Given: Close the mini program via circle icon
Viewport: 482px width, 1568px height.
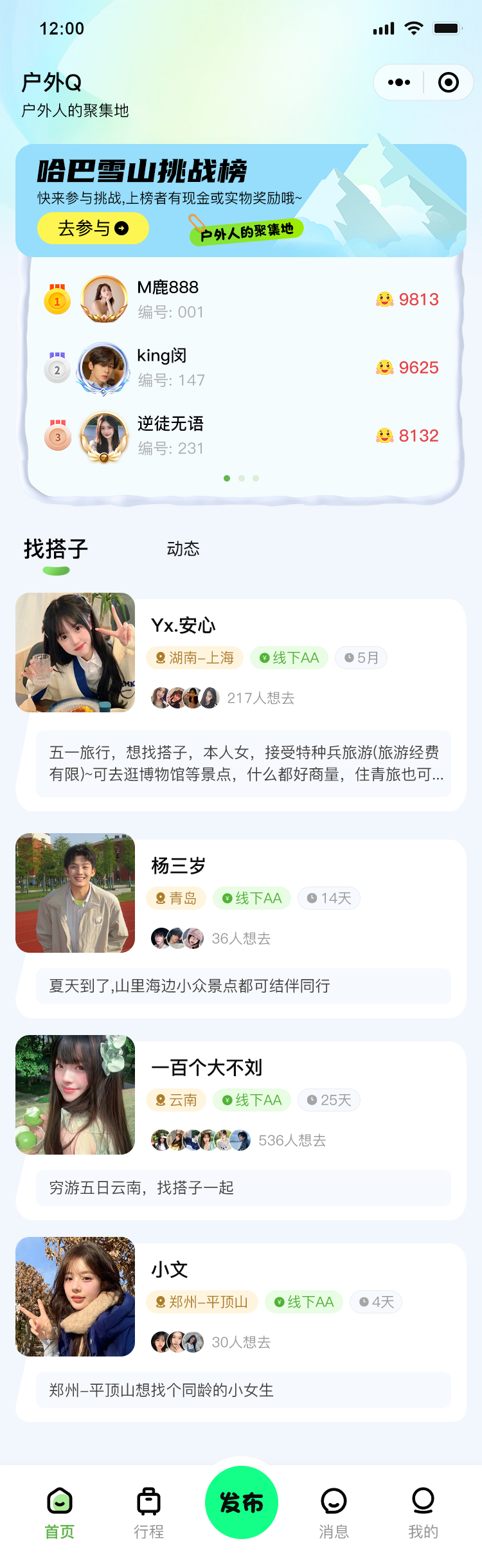Looking at the screenshot, I should tap(448, 82).
